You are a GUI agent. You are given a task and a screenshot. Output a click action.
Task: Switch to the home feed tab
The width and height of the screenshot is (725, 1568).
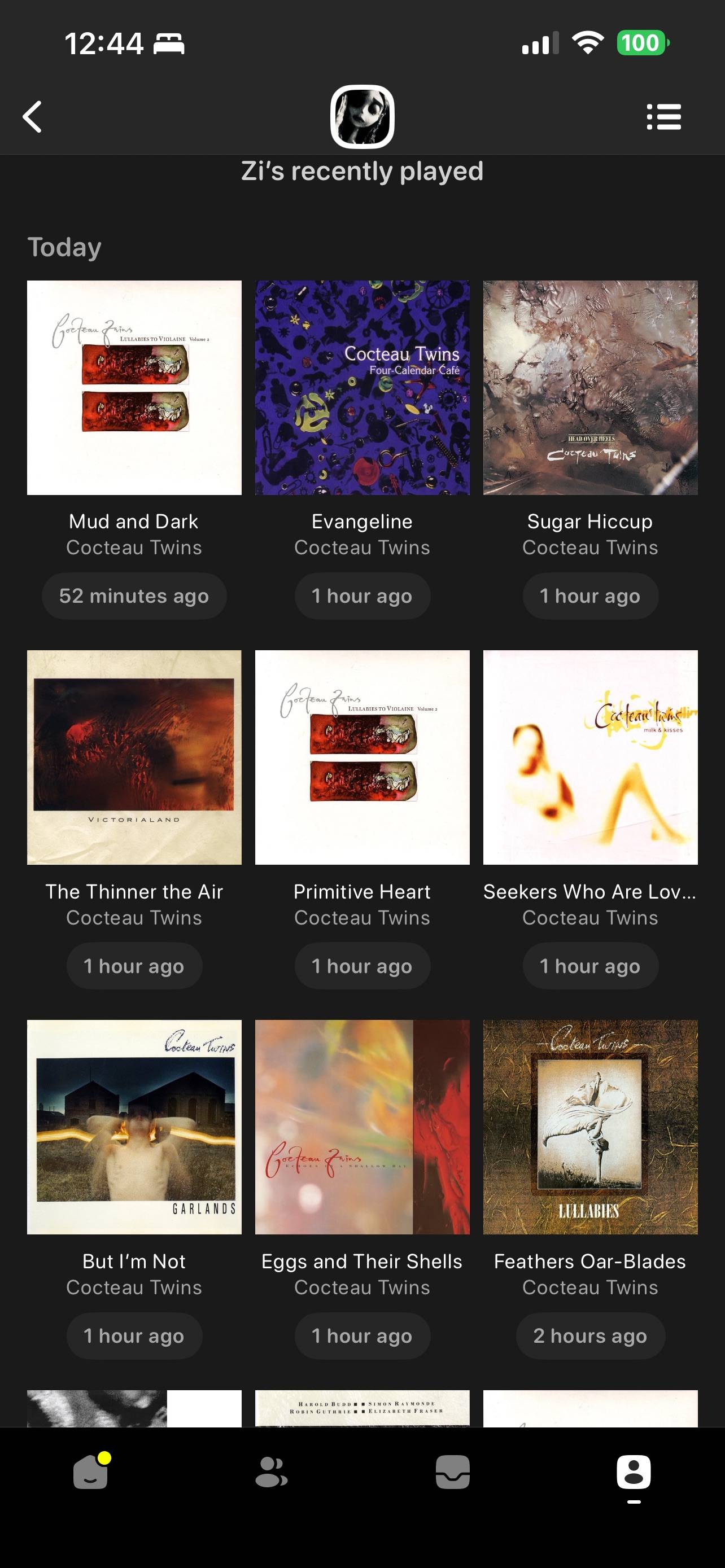point(91,1472)
